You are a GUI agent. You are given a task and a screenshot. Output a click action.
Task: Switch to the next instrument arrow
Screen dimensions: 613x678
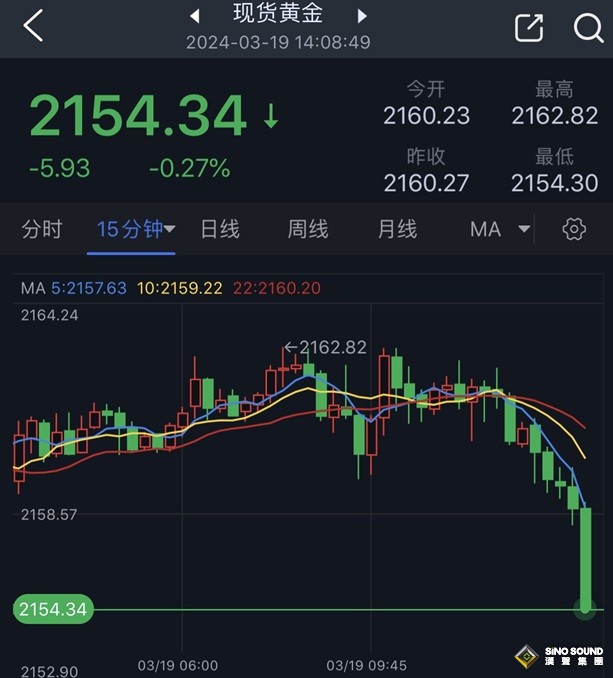click(x=362, y=15)
